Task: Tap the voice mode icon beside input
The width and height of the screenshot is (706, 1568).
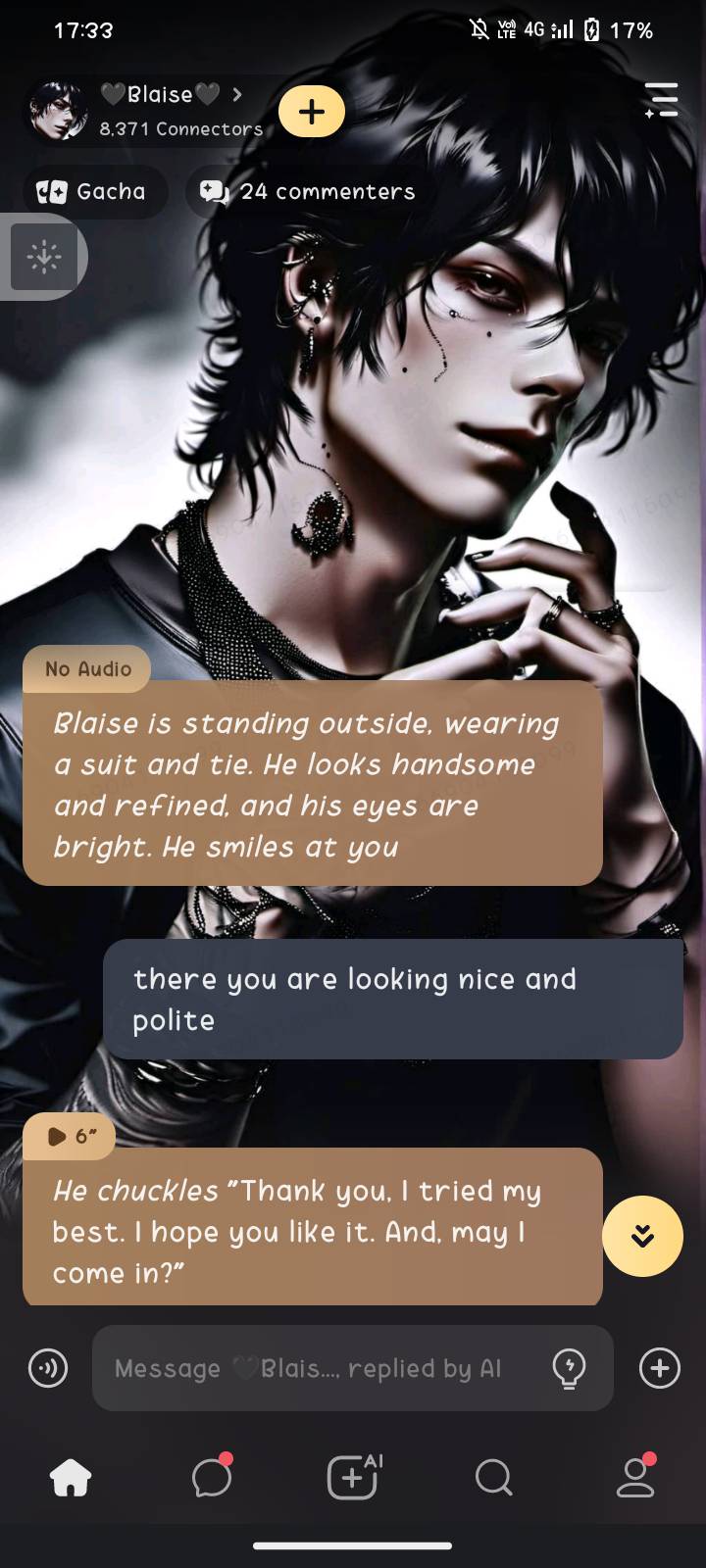Action: pyautogui.click(x=48, y=1367)
